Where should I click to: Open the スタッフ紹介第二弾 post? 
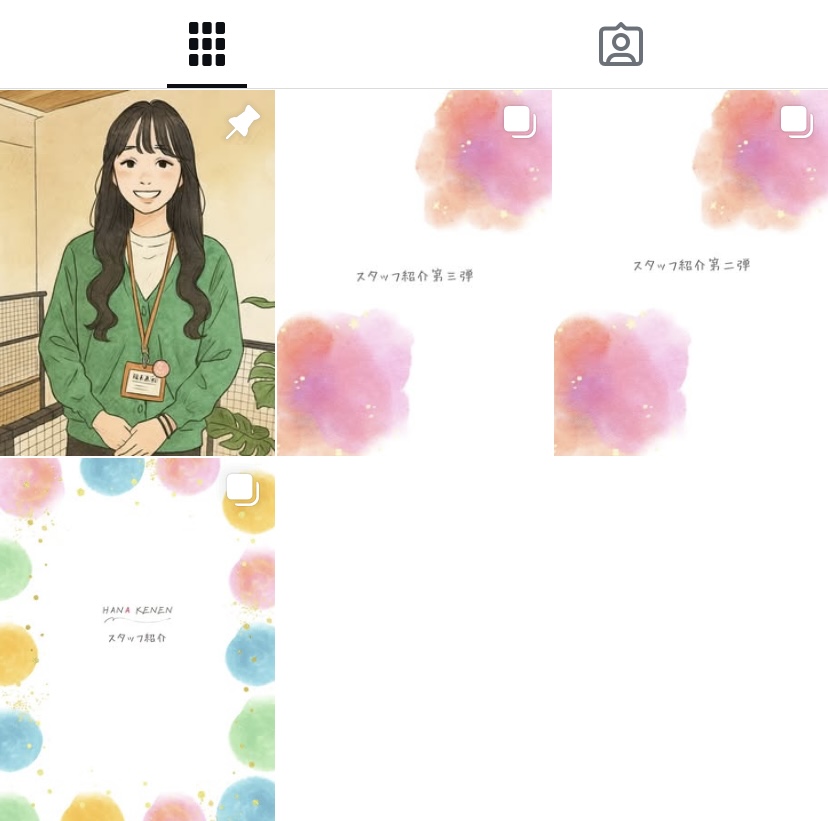pyautogui.click(x=691, y=272)
